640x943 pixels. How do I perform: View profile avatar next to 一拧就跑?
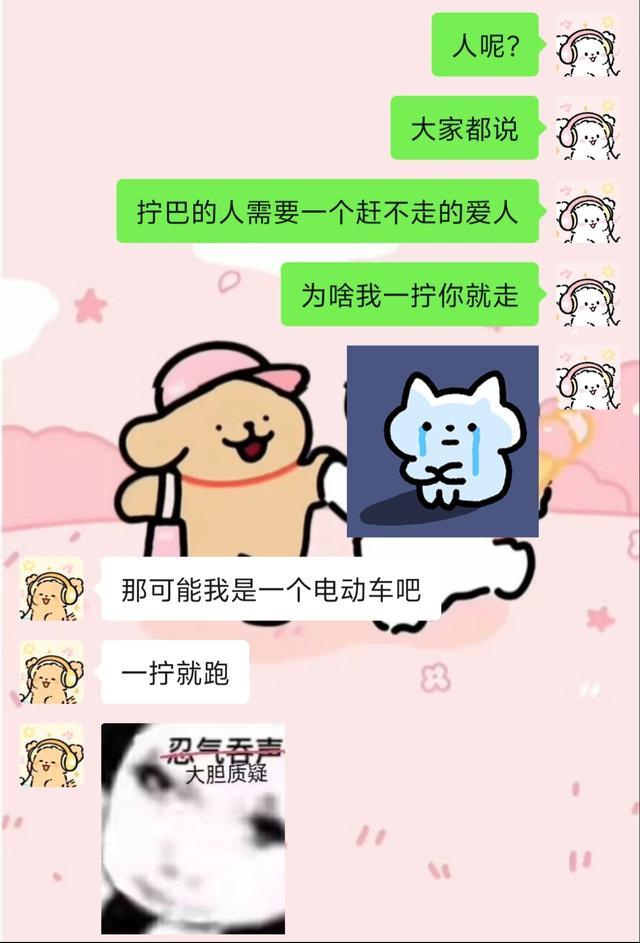[x=52, y=672]
